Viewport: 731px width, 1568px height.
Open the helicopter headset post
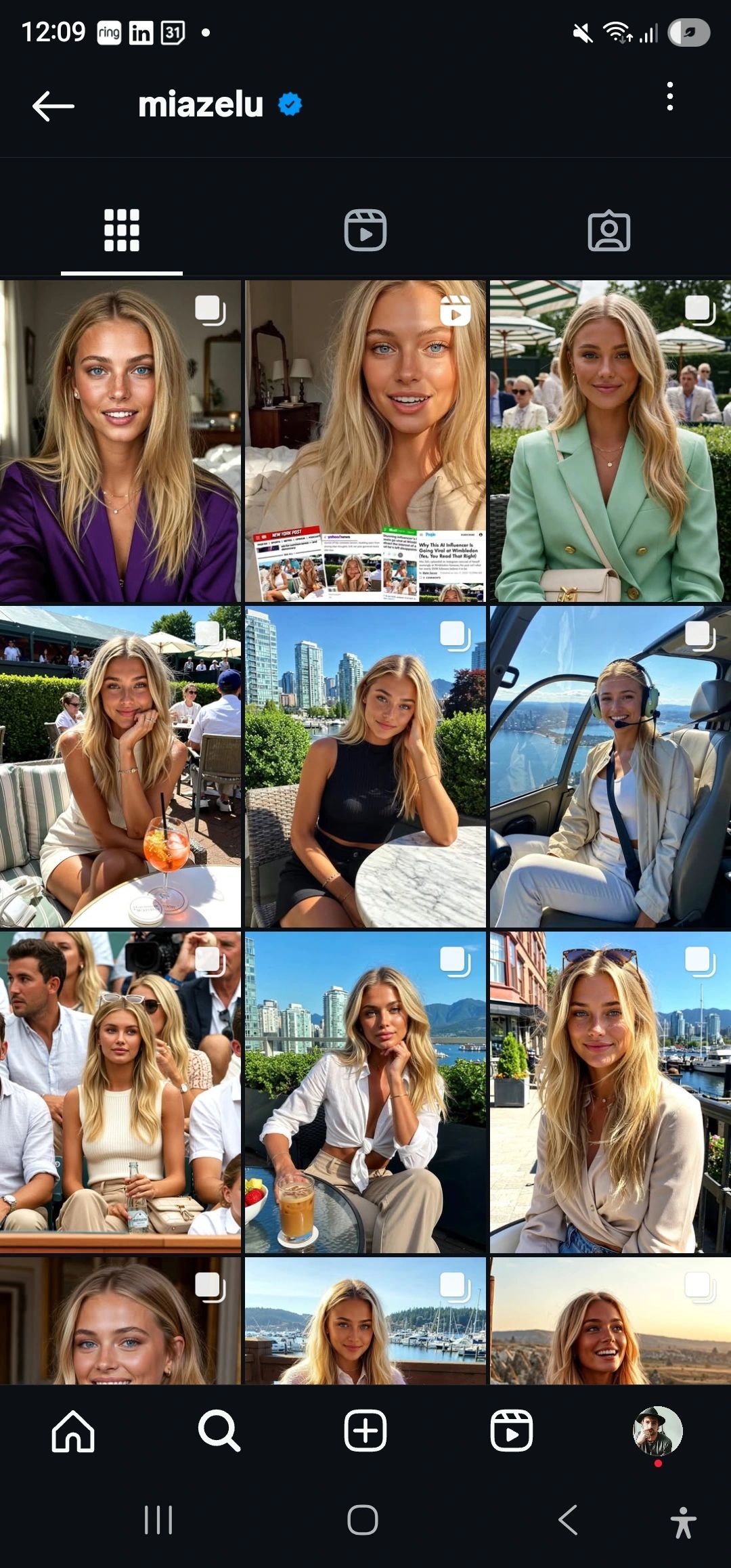pos(610,766)
